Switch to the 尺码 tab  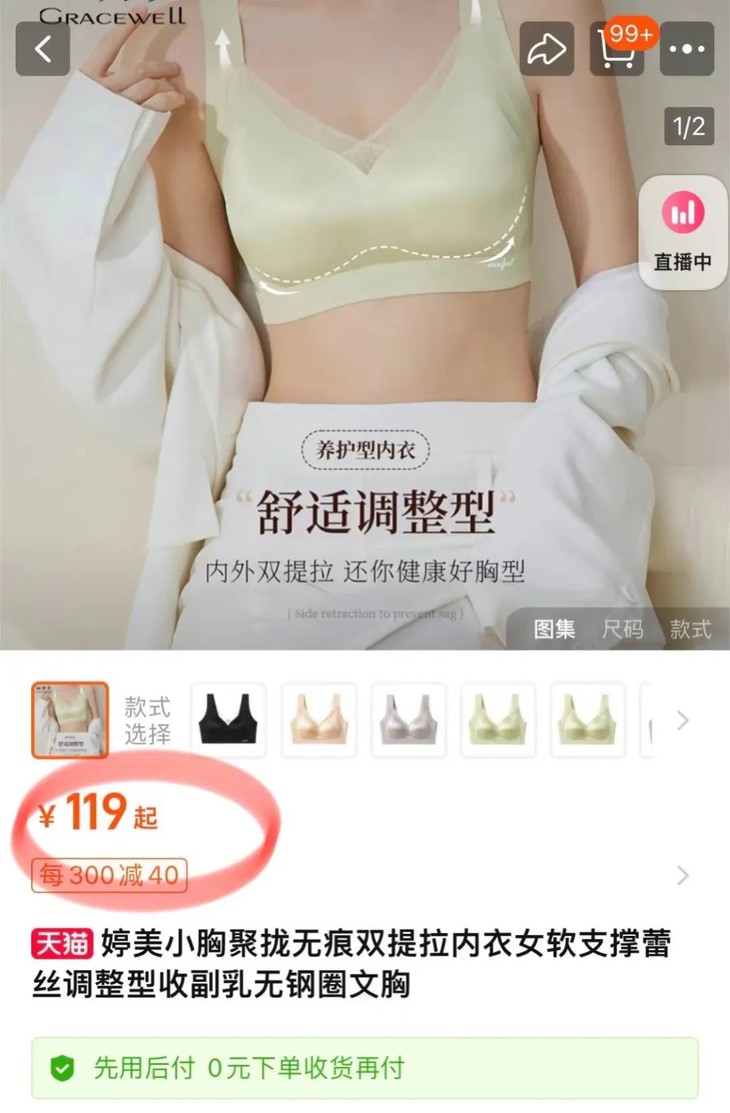[x=624, y=630]
